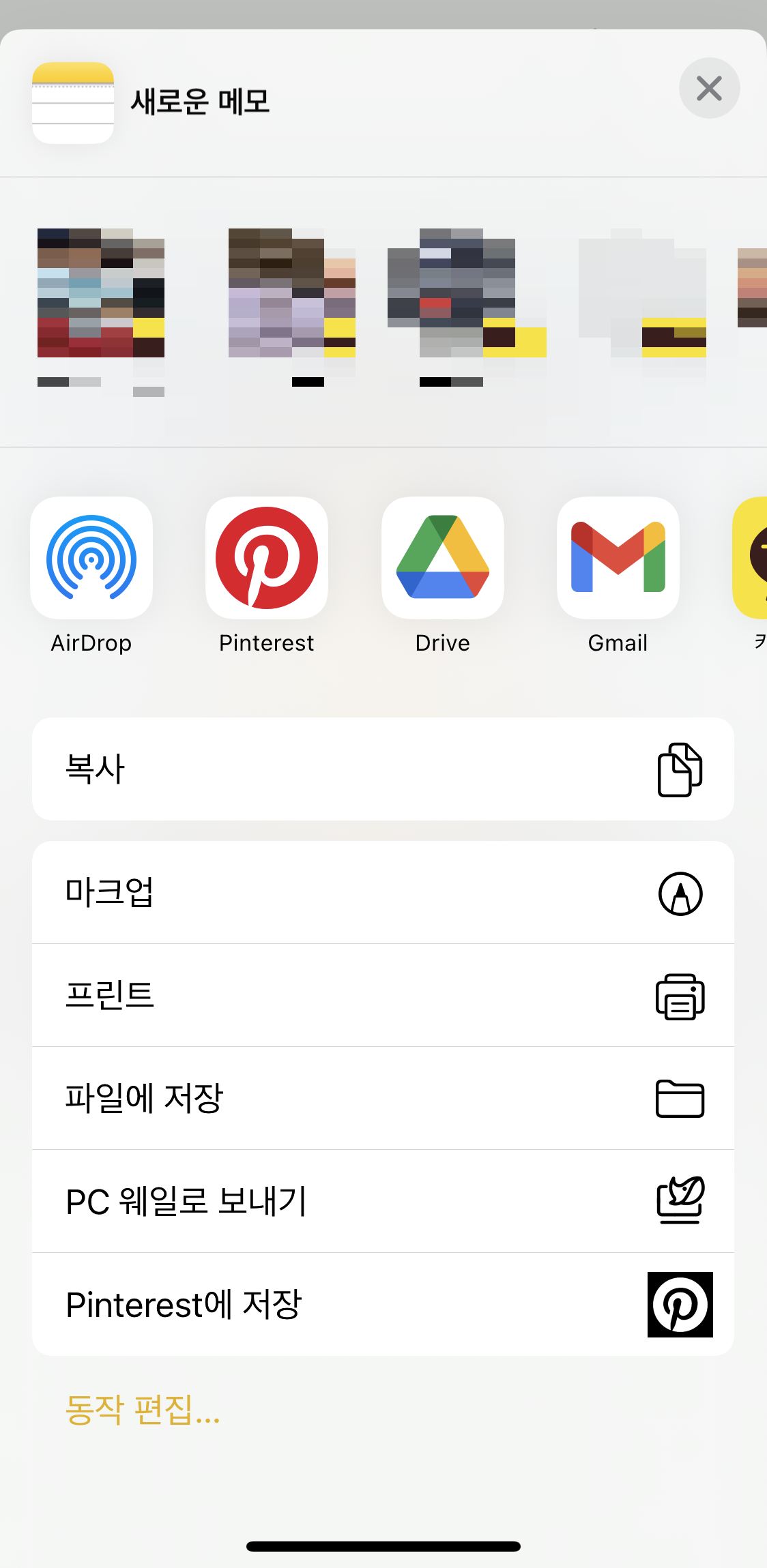Tap the folder icon on 파일에 저장 row
767x1568 pixels.
click(x=680, y=1098)
